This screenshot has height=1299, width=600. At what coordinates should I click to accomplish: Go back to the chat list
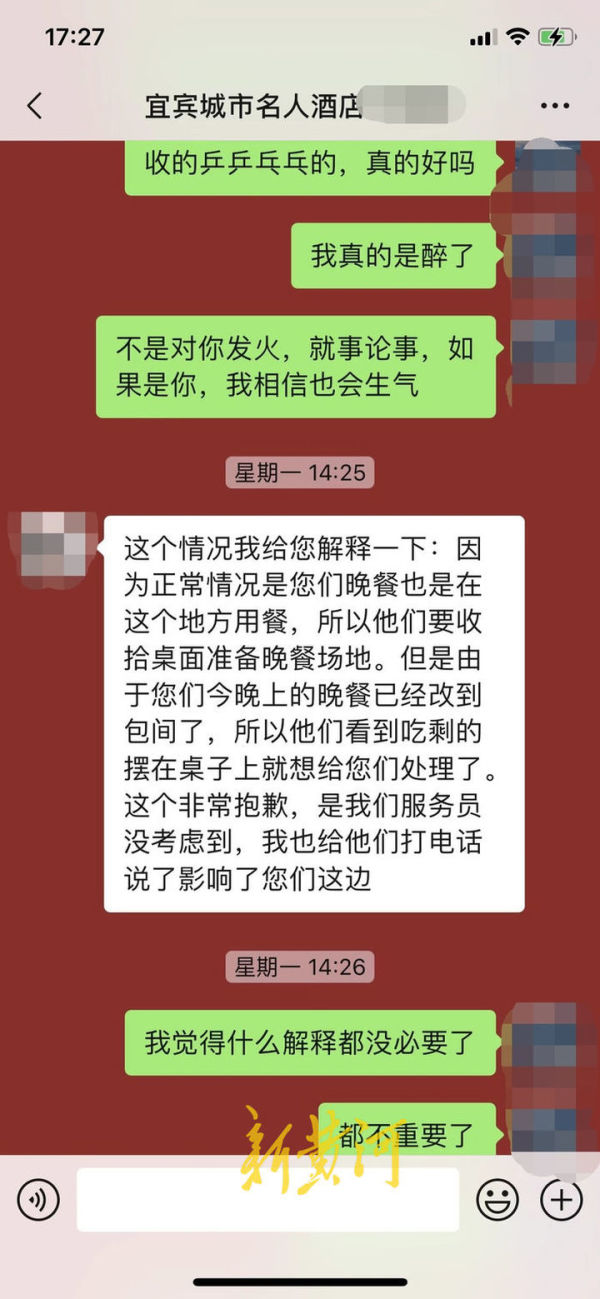tap(35, 106)
